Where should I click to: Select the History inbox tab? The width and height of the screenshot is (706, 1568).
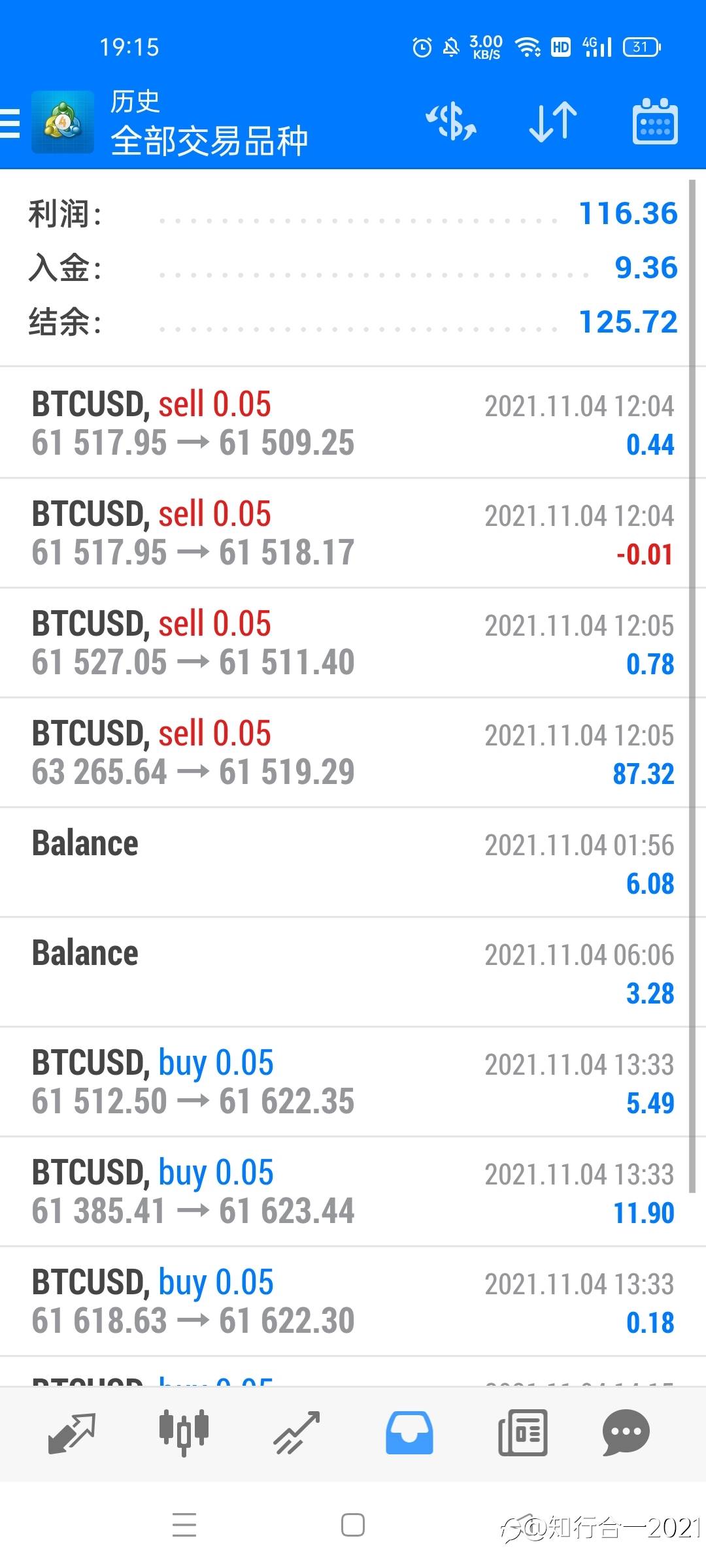[409, 1433]
